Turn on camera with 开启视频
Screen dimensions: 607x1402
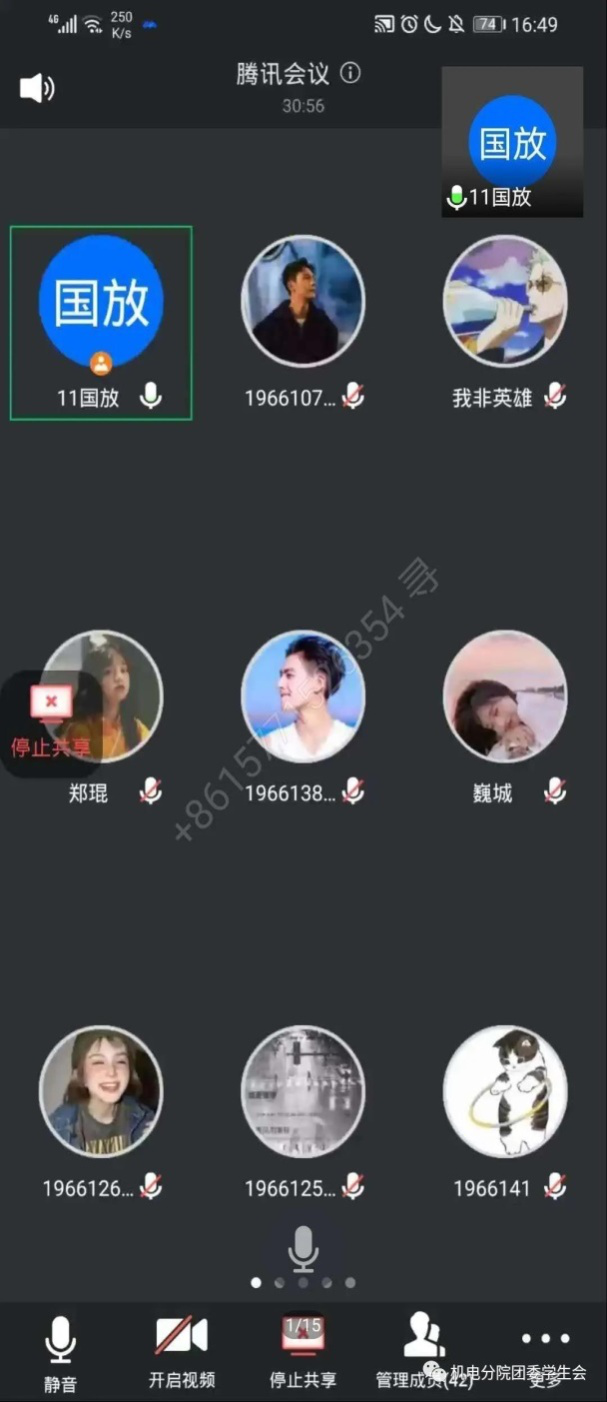[181, 1352]
